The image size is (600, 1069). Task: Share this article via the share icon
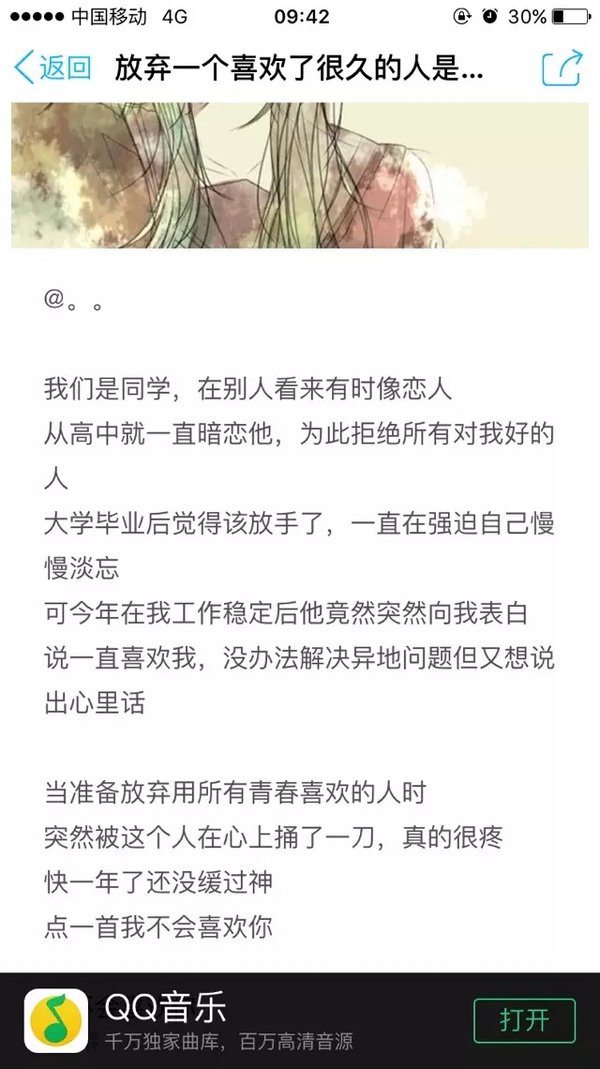tap(561, 67)
